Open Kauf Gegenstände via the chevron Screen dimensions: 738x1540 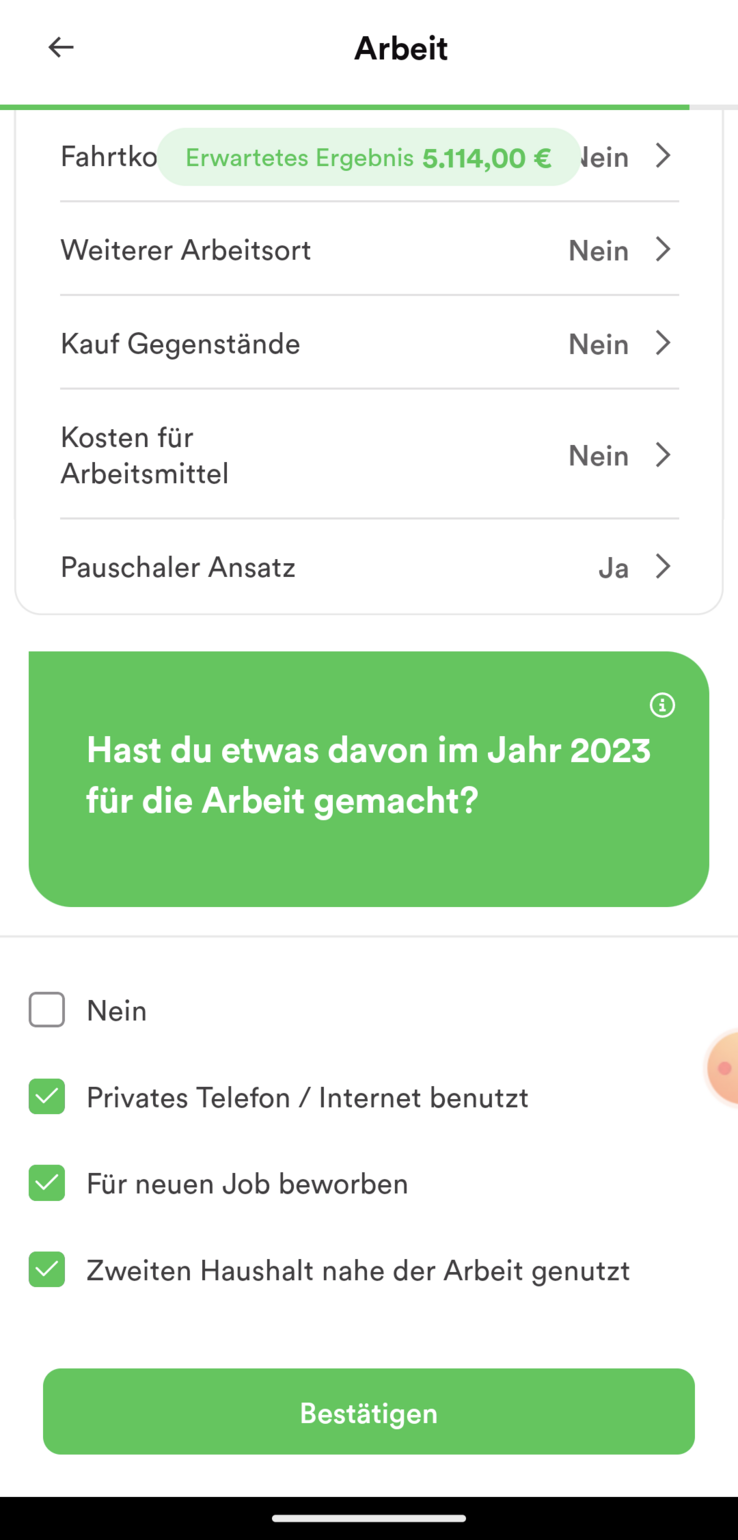[662, 344]
